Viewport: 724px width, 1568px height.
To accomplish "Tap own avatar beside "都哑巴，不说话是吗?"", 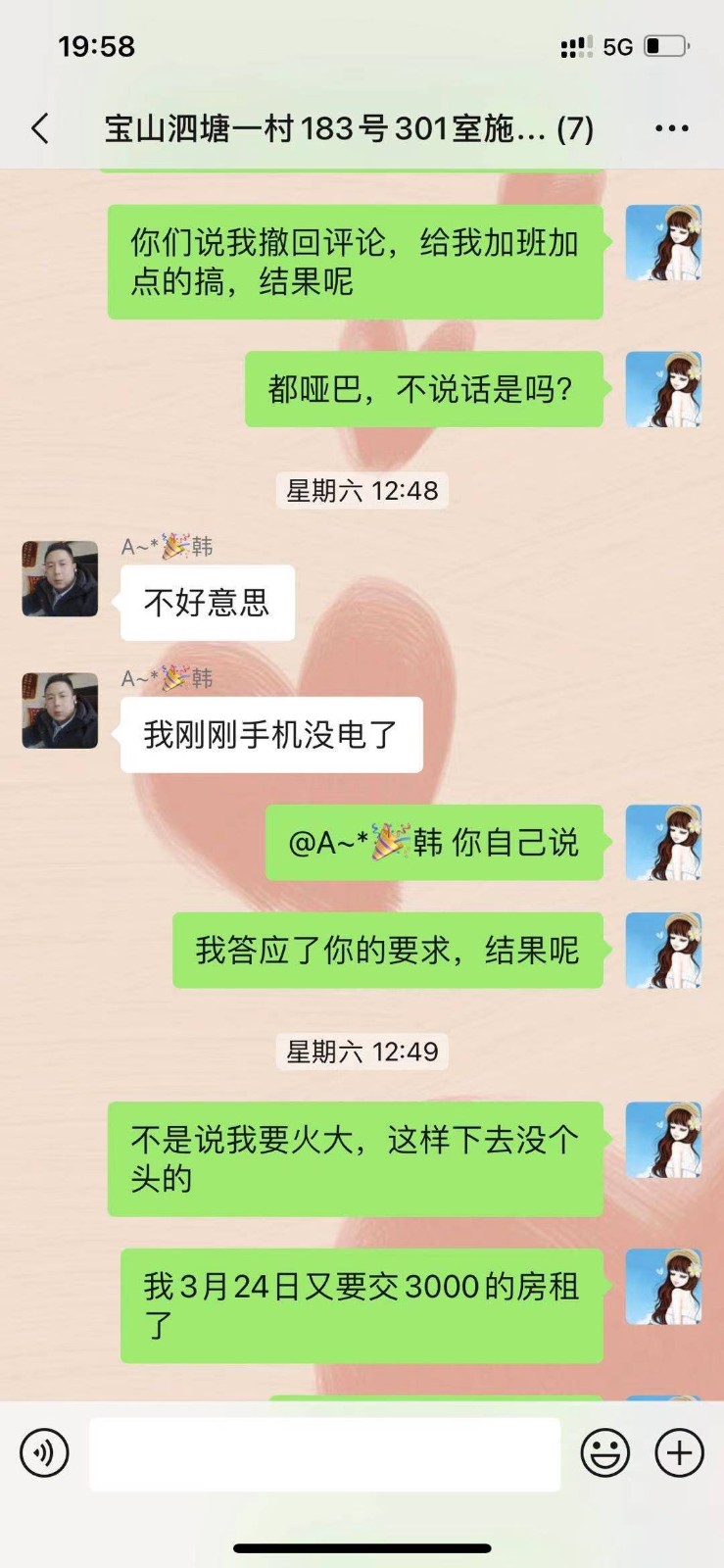I will [663, 389].
